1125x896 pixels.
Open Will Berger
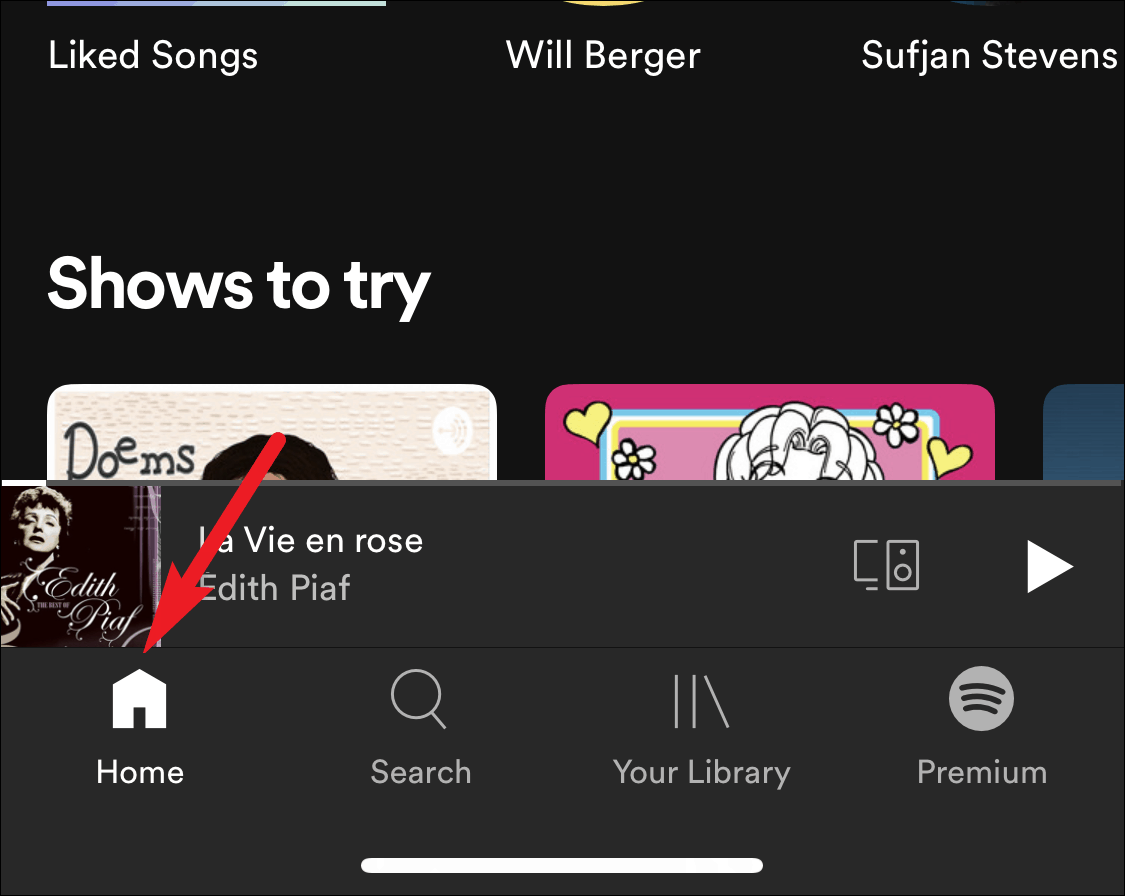click(x=603, y=55)
